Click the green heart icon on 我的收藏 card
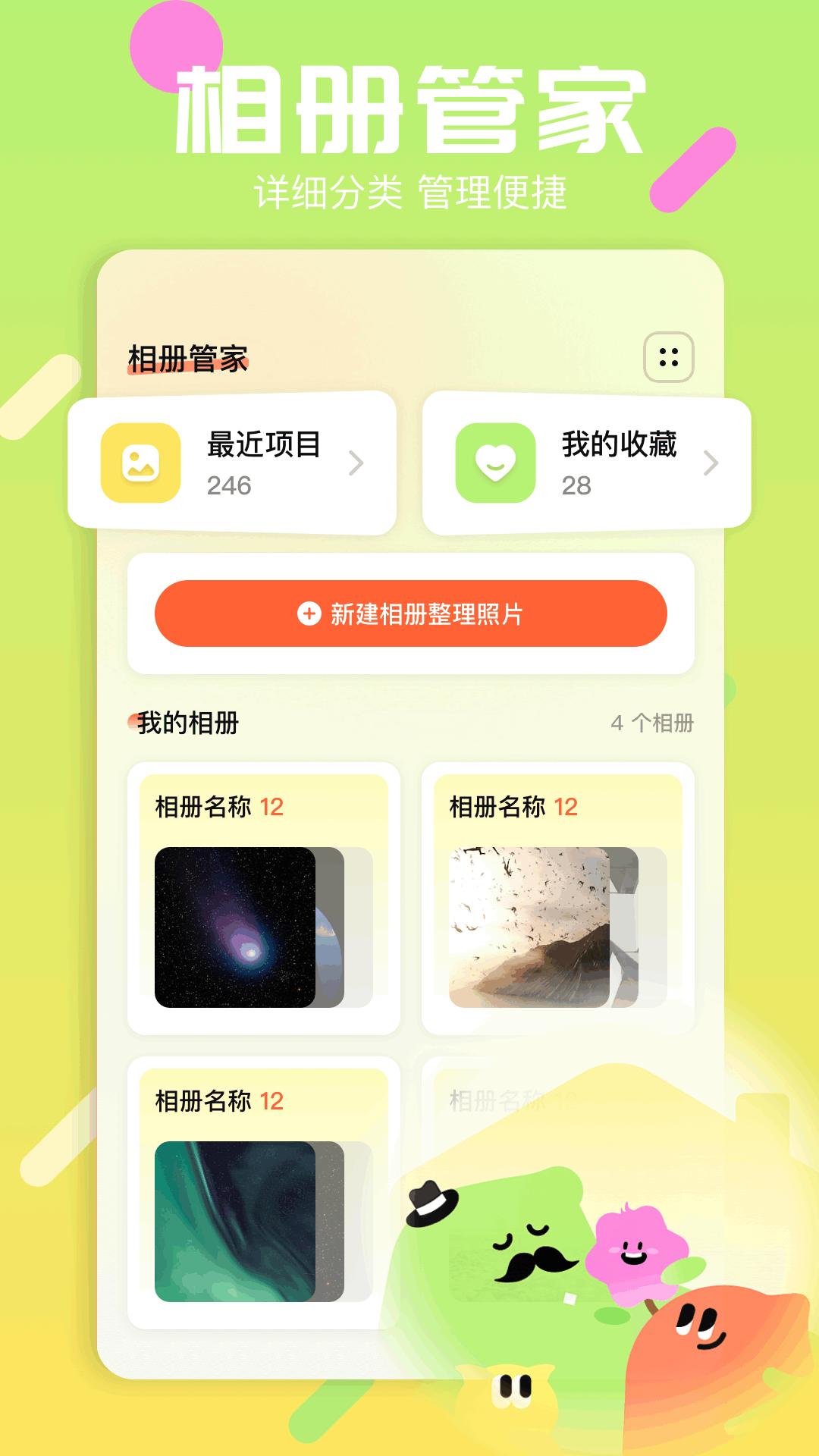The width and height of the screenshot is (819, 1456). pyautogui.click(x=497, y=463)
